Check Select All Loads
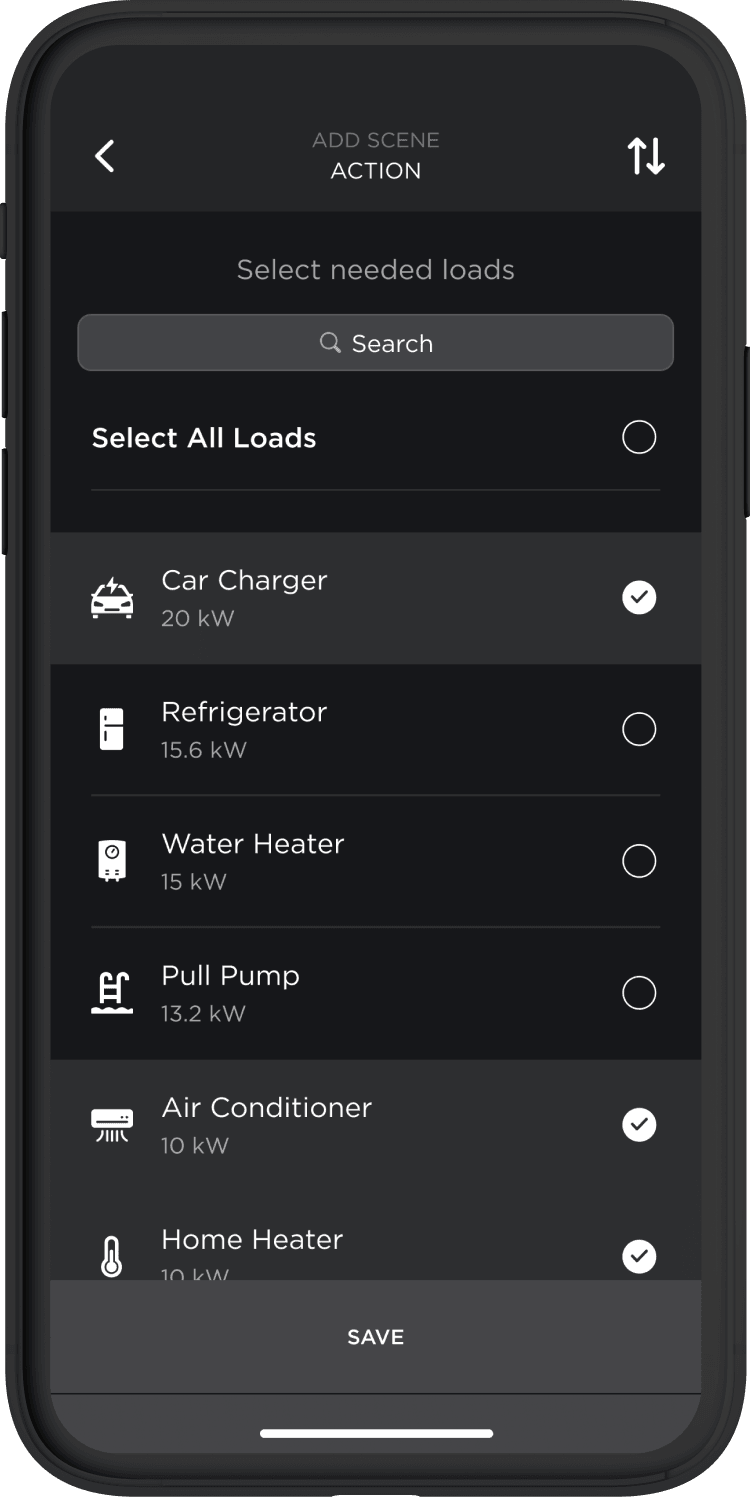 pos(639,437)
